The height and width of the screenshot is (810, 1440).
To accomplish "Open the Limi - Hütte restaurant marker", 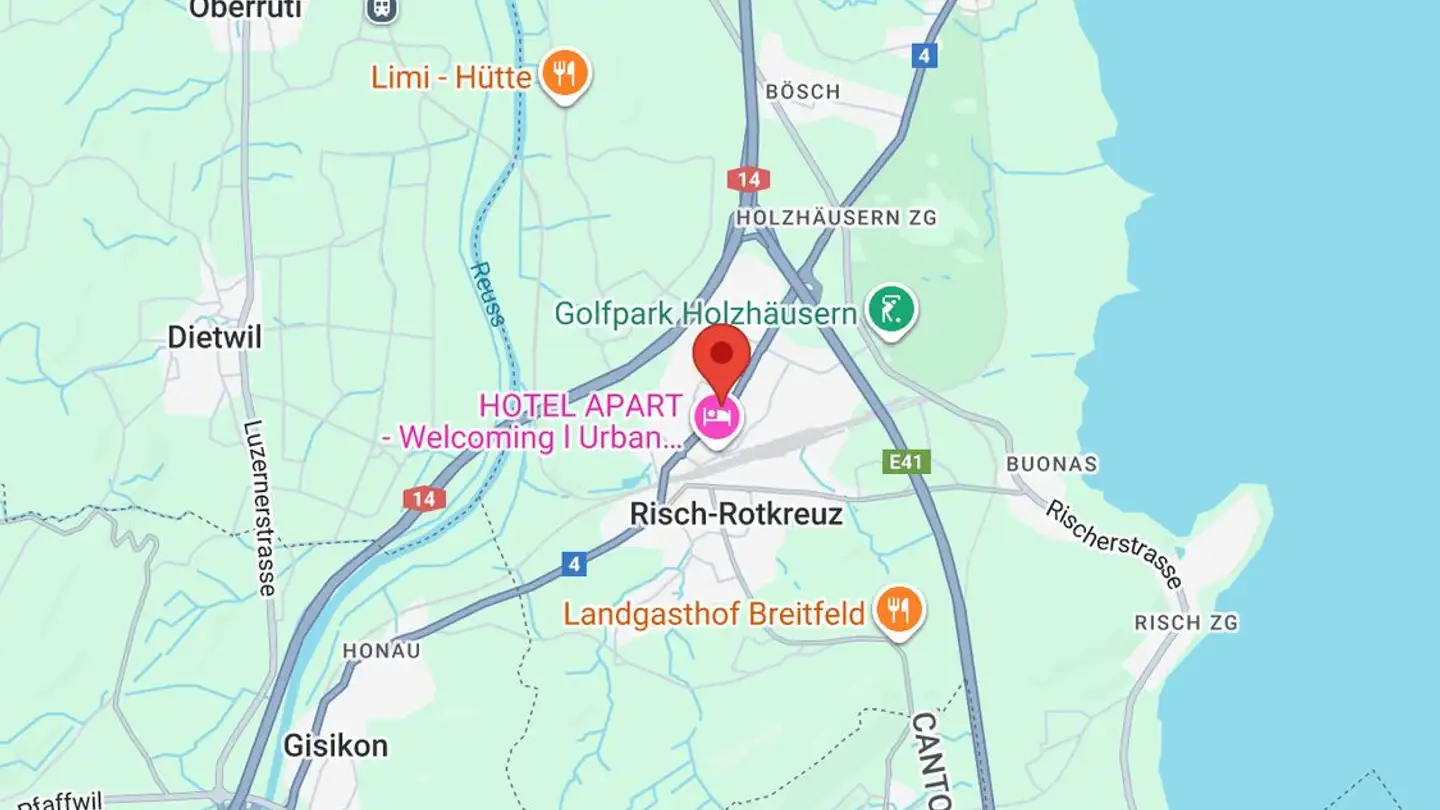I will [x=565, y=73].
